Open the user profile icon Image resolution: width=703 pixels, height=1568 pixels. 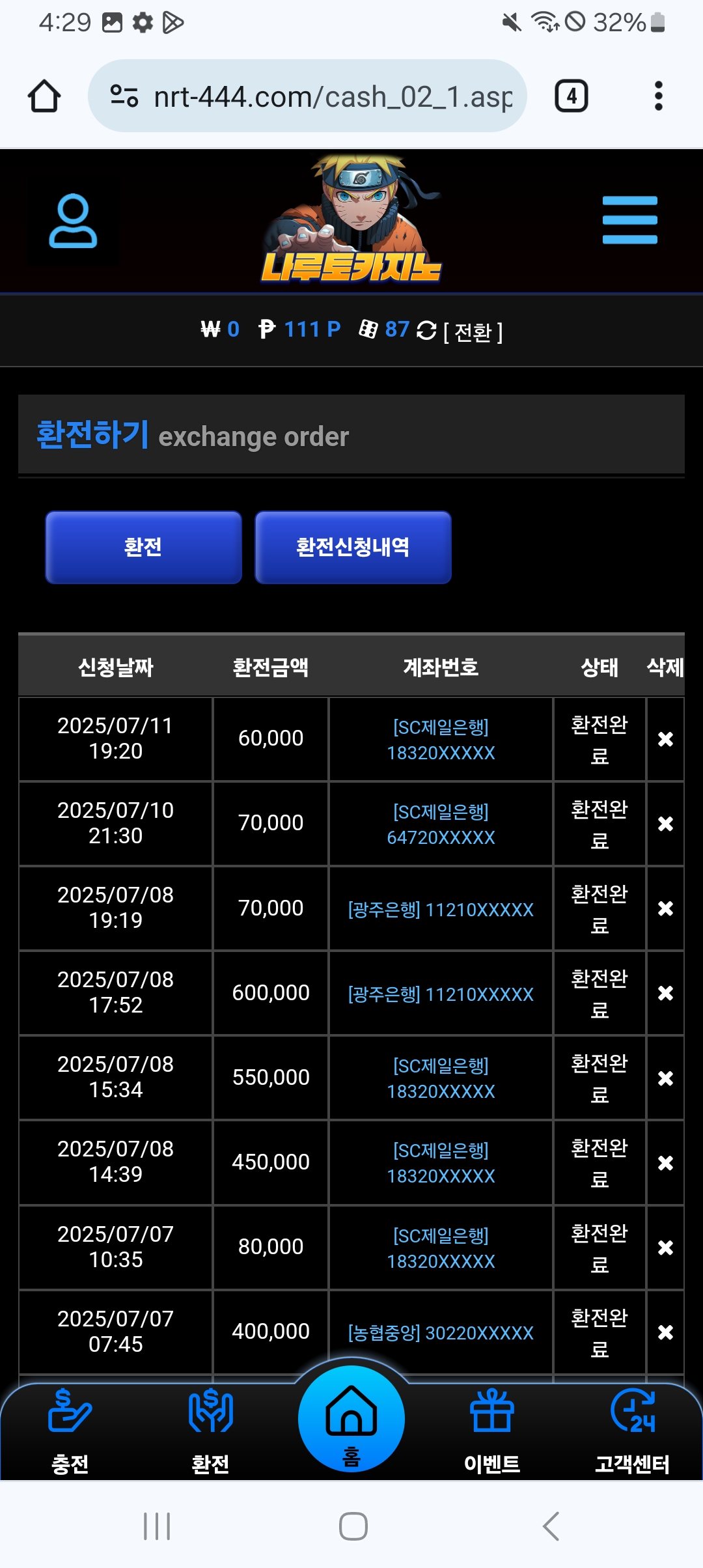(73, 221)
